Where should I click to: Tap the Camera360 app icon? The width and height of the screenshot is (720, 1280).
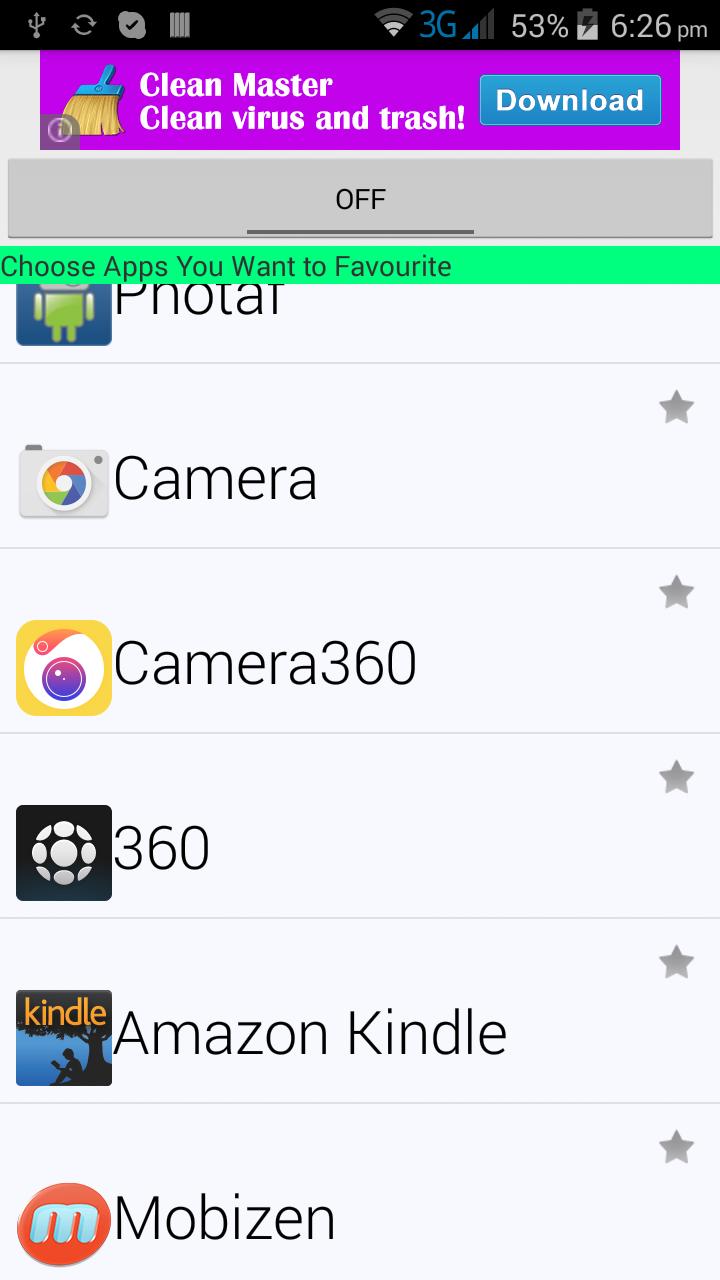point(63,667)
